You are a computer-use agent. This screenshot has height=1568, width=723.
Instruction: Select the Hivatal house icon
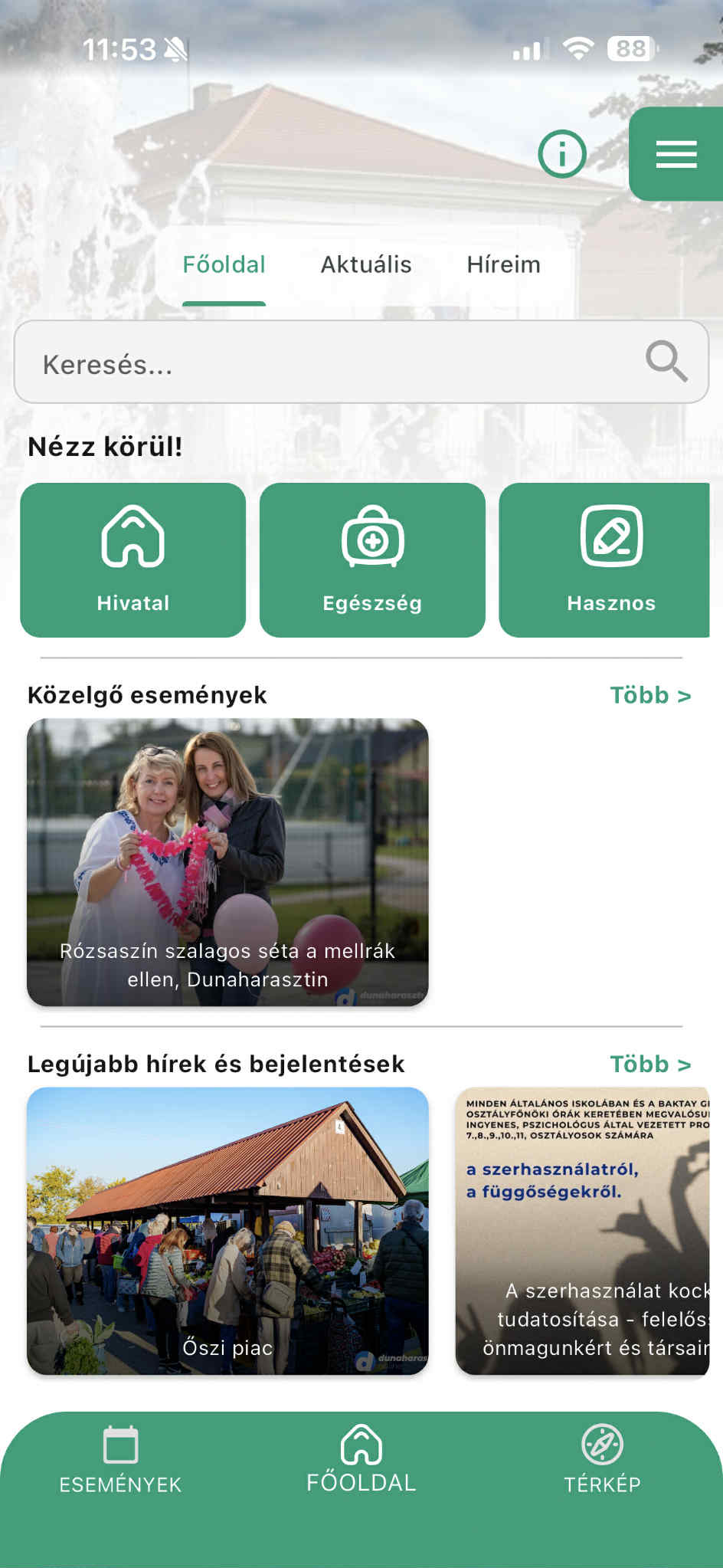pyautogui.click(x=132, y=539)
